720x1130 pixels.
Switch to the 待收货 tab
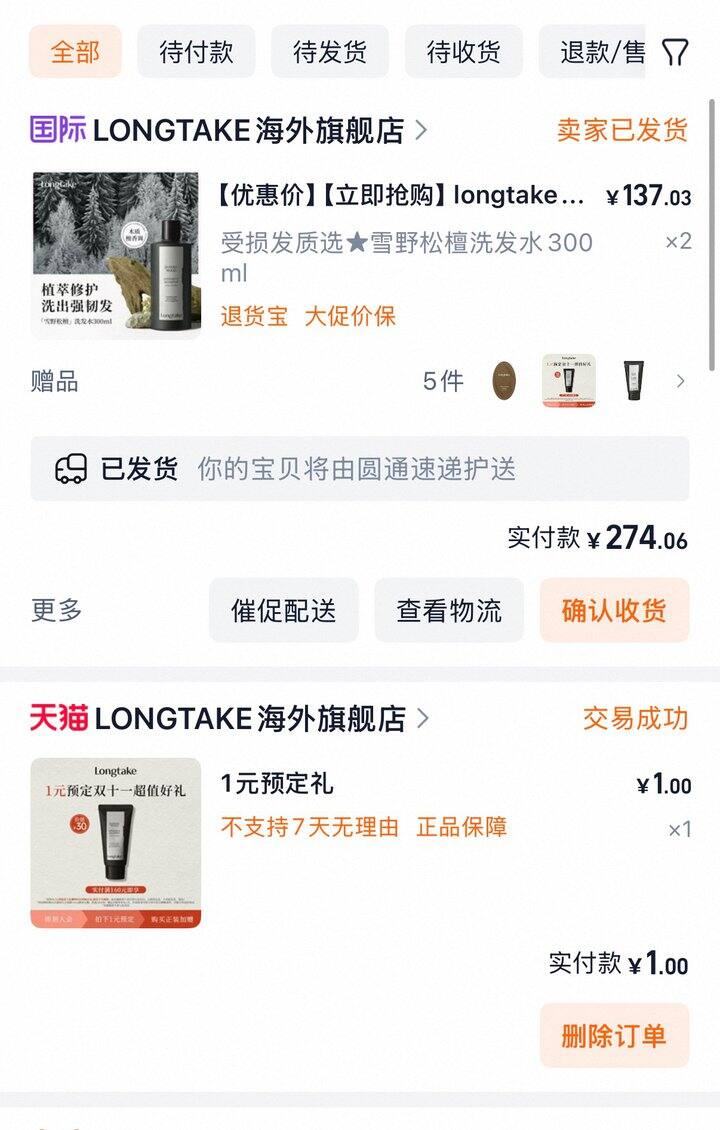tap(463, 52)
